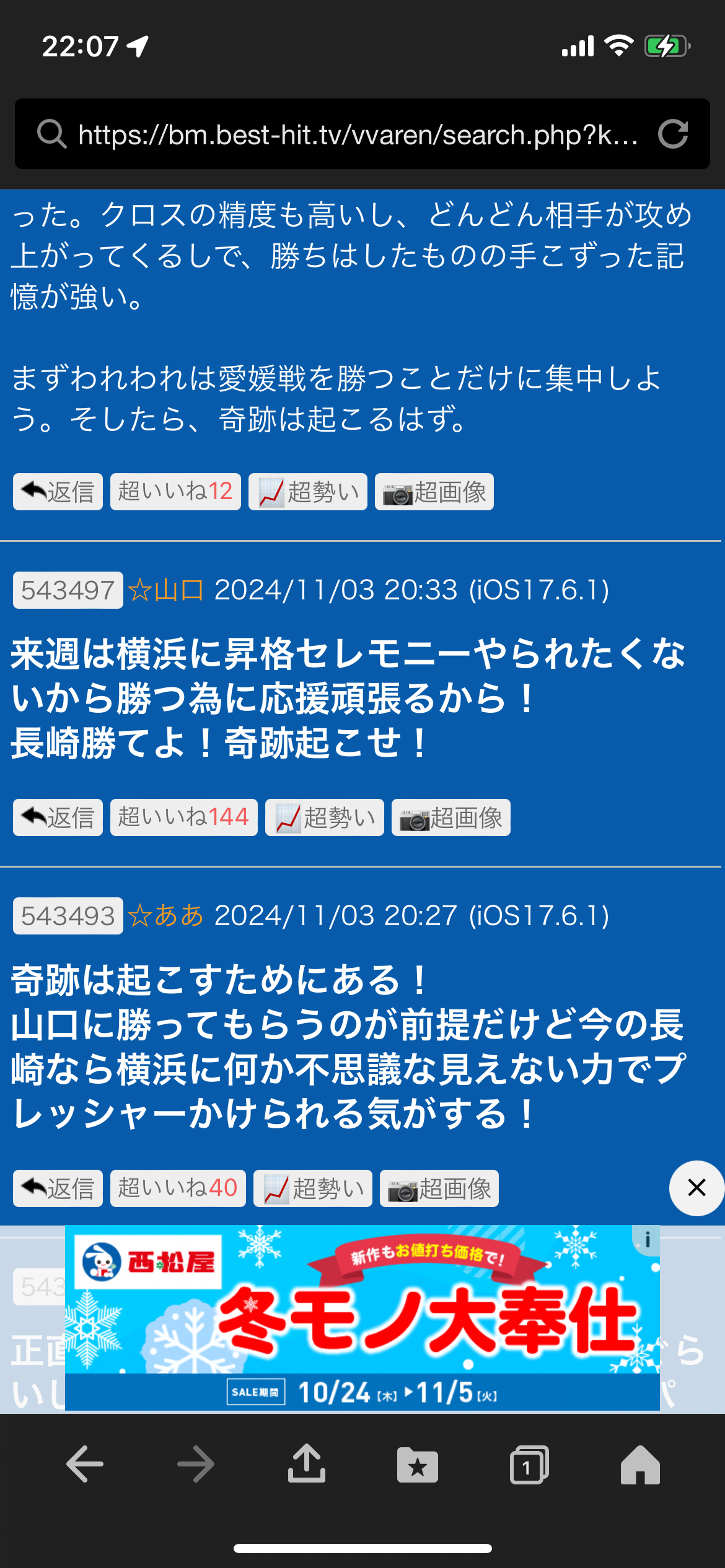Screen dimensions: 725x1568
Task: Go back to the previous page
Action: coord(85,1465)
